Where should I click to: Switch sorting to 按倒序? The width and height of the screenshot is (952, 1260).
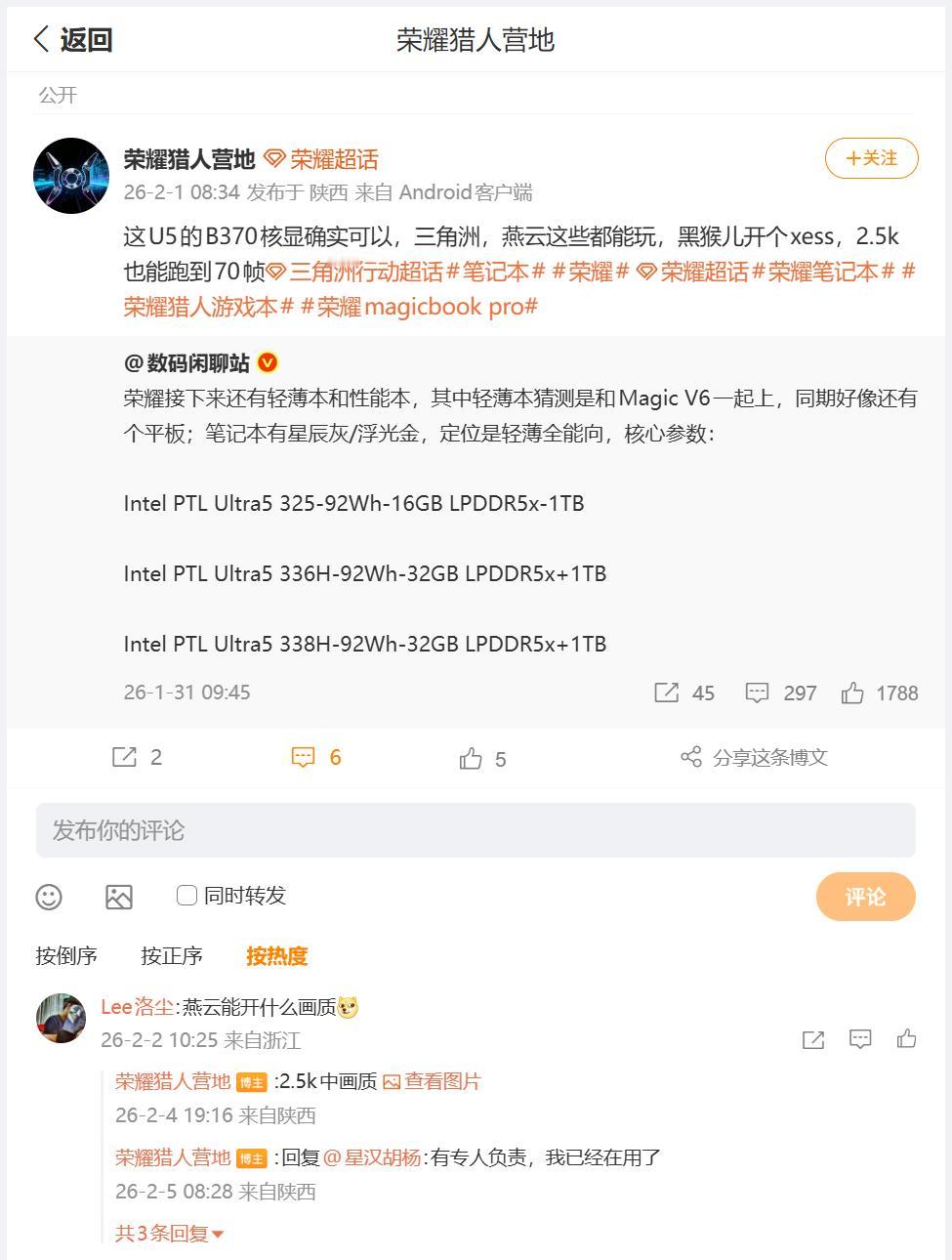66,956
